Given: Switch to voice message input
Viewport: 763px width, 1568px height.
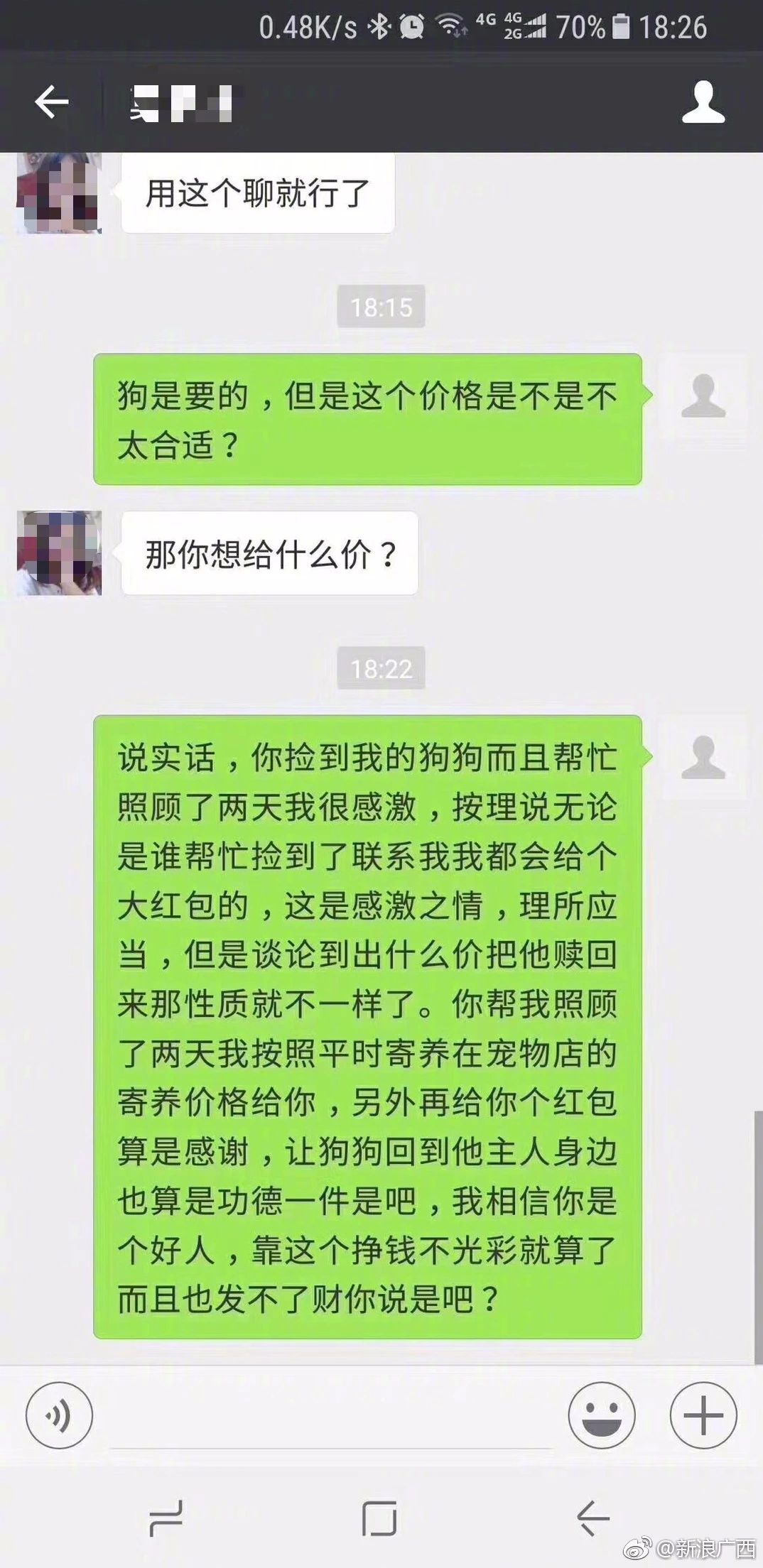Looking at the screenshot, I should (x=59, y=1415).
